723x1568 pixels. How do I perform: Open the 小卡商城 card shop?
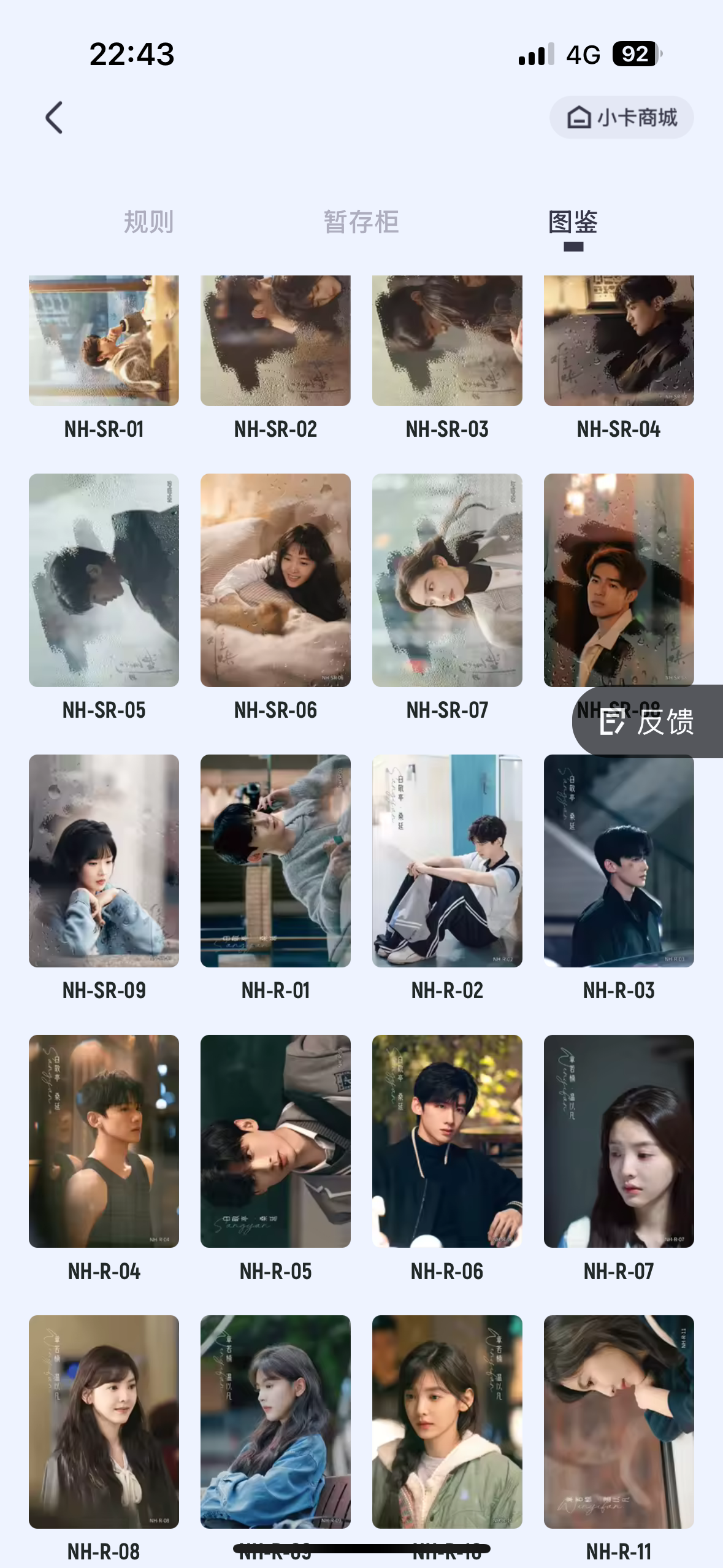[621, 117]
